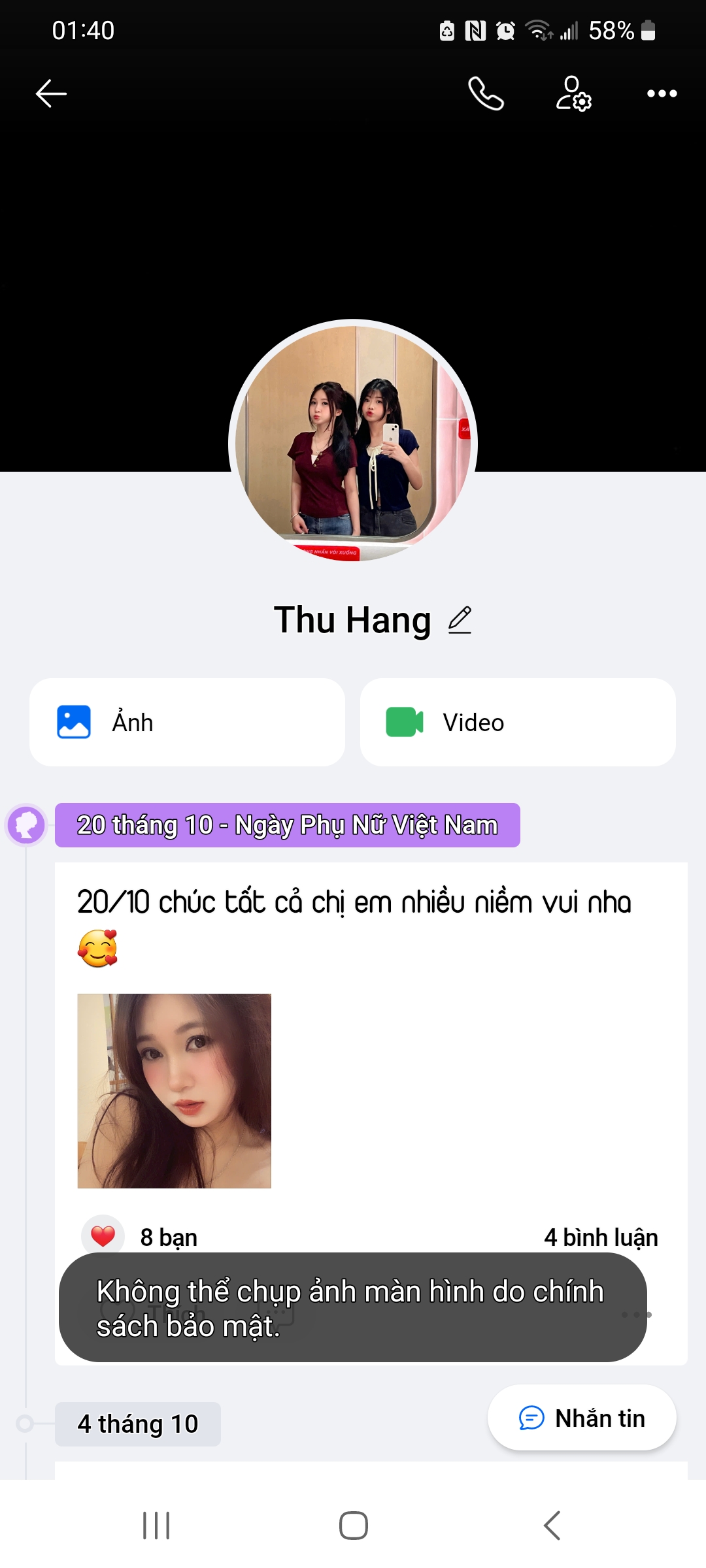Open the 4 bình luận comments
This screenshot has height=1568, width=706.
point(600,1237)
